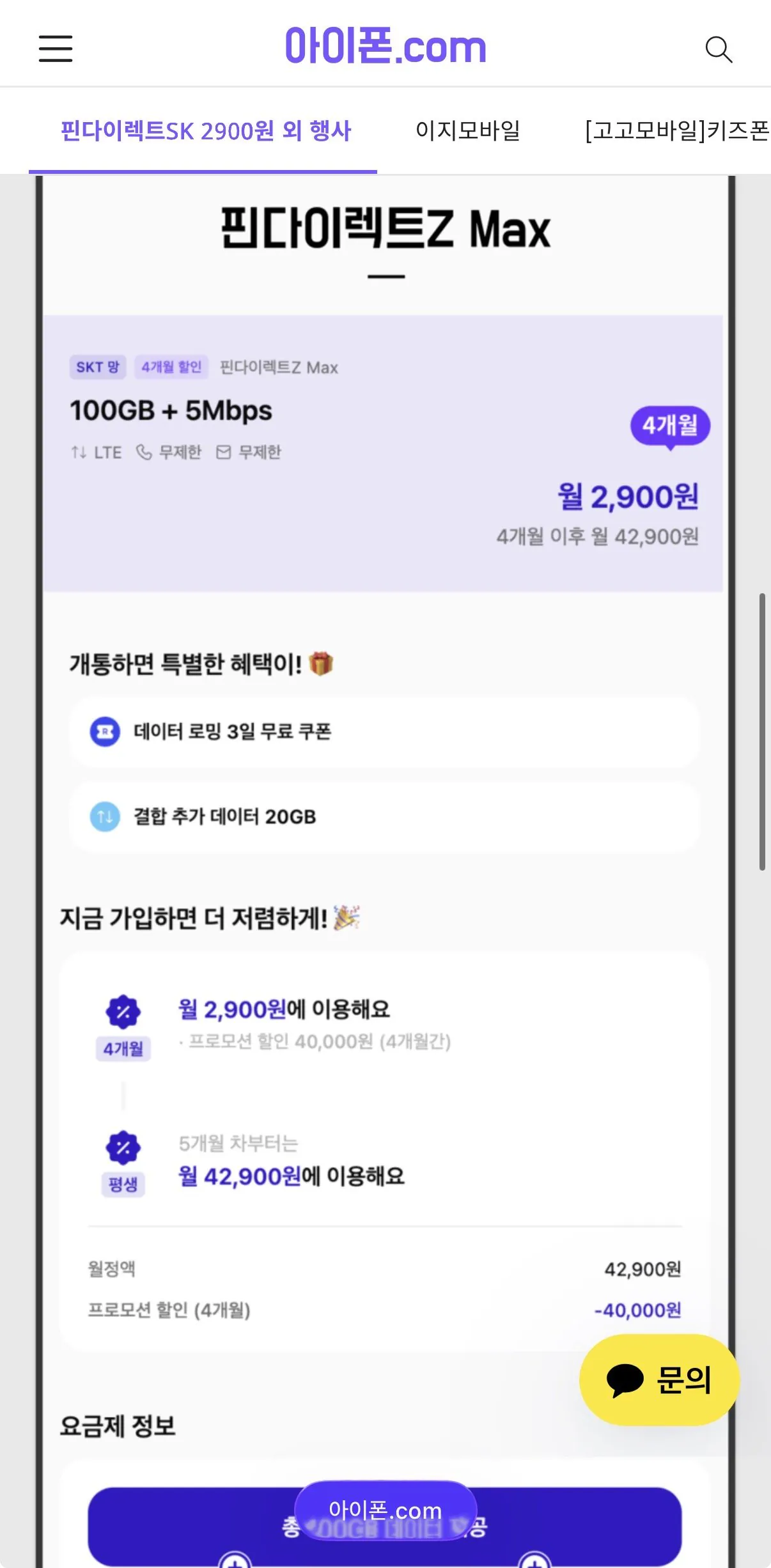Click the SKT 망 badge
The image size is (771, 1568).
(97, 367)
